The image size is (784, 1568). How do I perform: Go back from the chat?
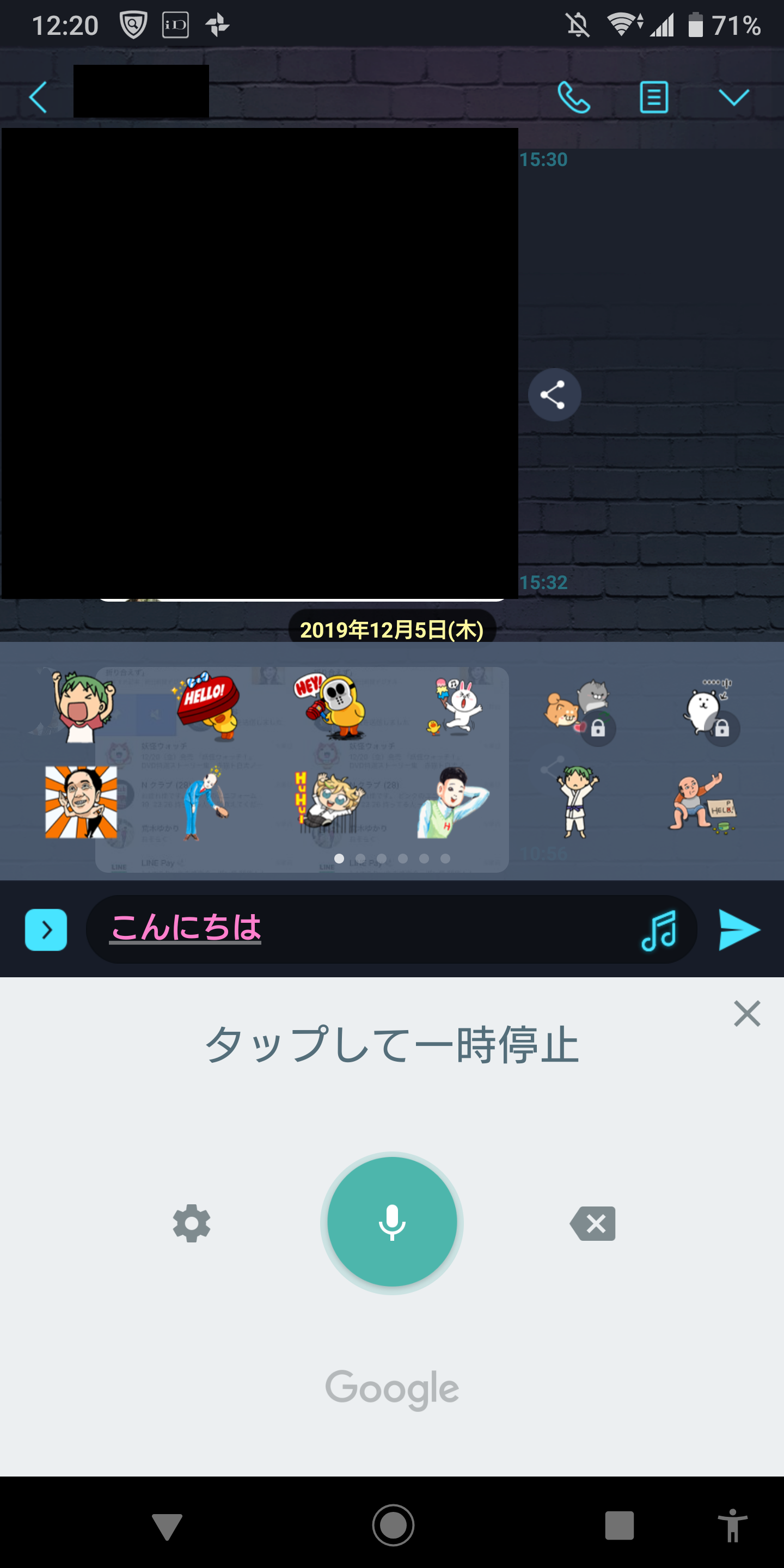(38, 97)
